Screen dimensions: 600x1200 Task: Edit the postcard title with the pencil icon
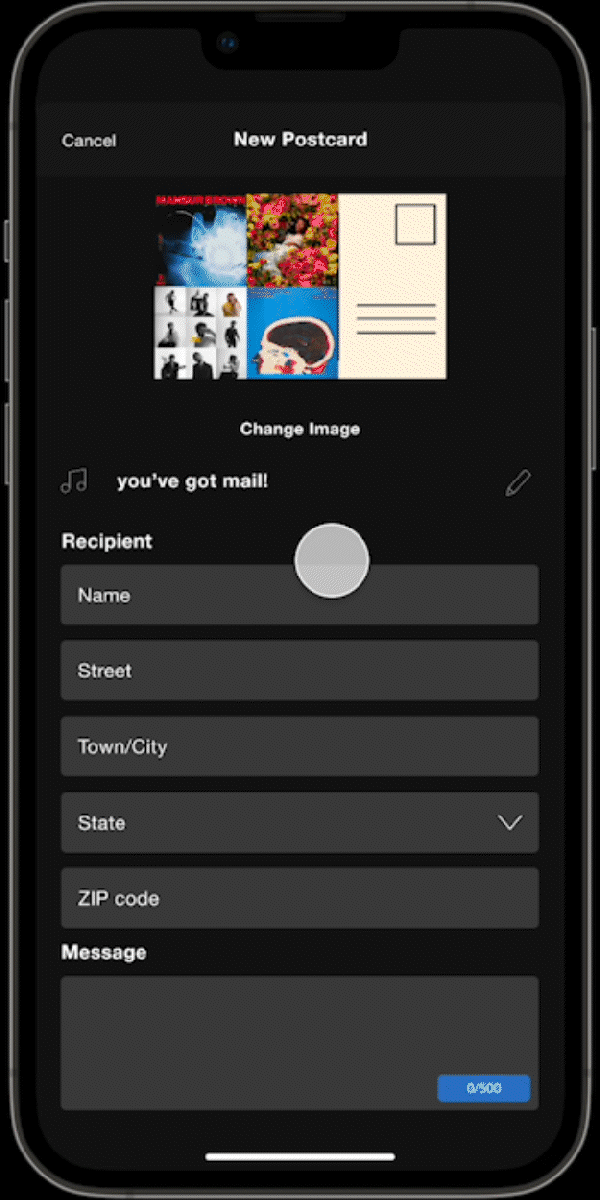tap(517, 483)
